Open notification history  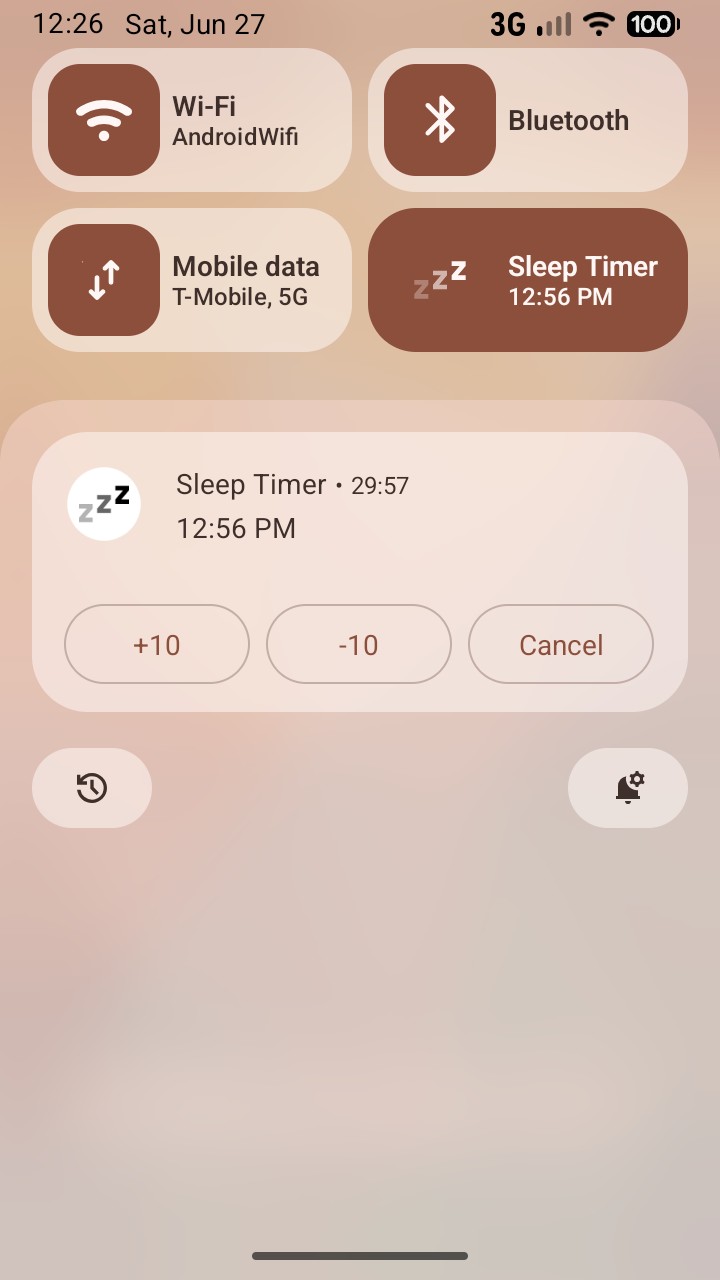point(92,788)
